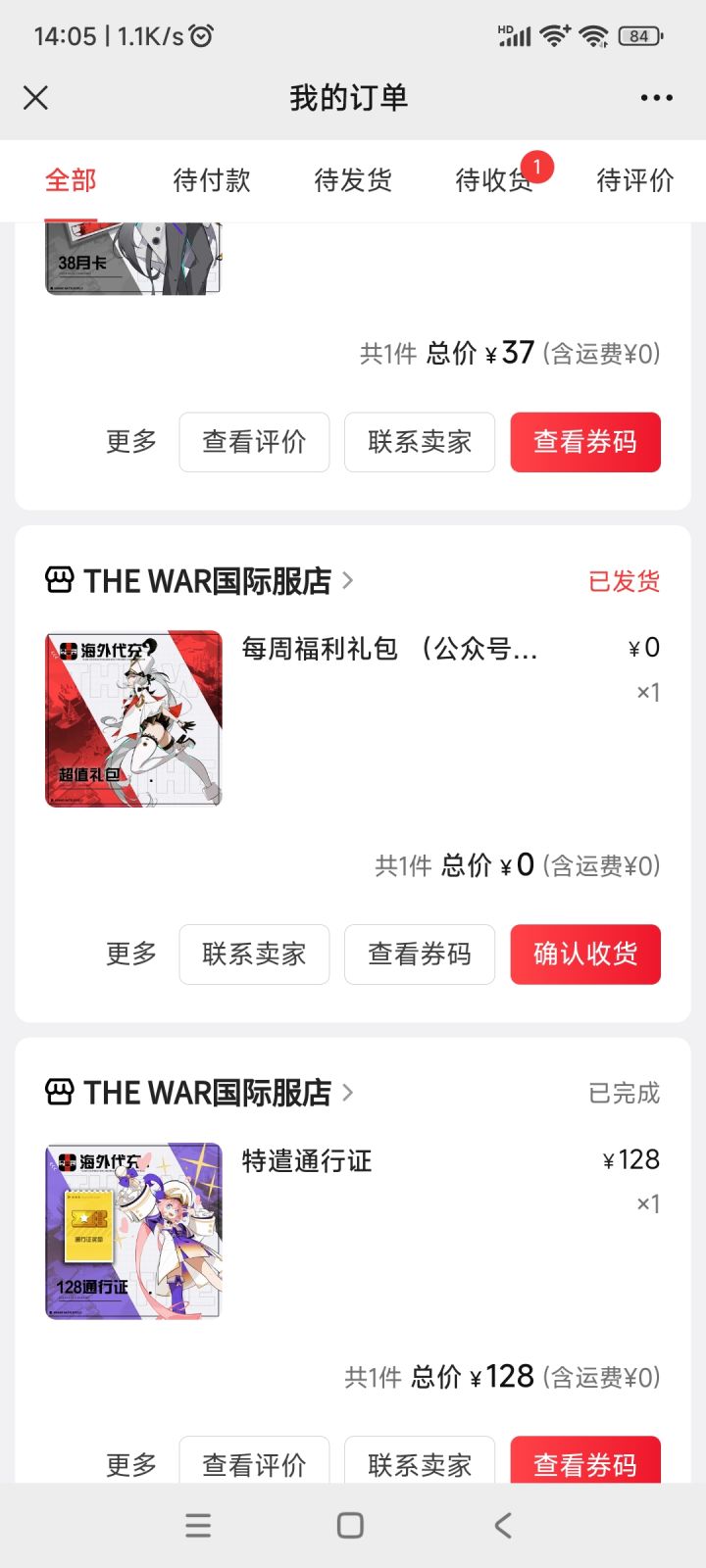Contact seller about the ¥37 order
This screenshot has width=706, height=1568.
(420, 442)
